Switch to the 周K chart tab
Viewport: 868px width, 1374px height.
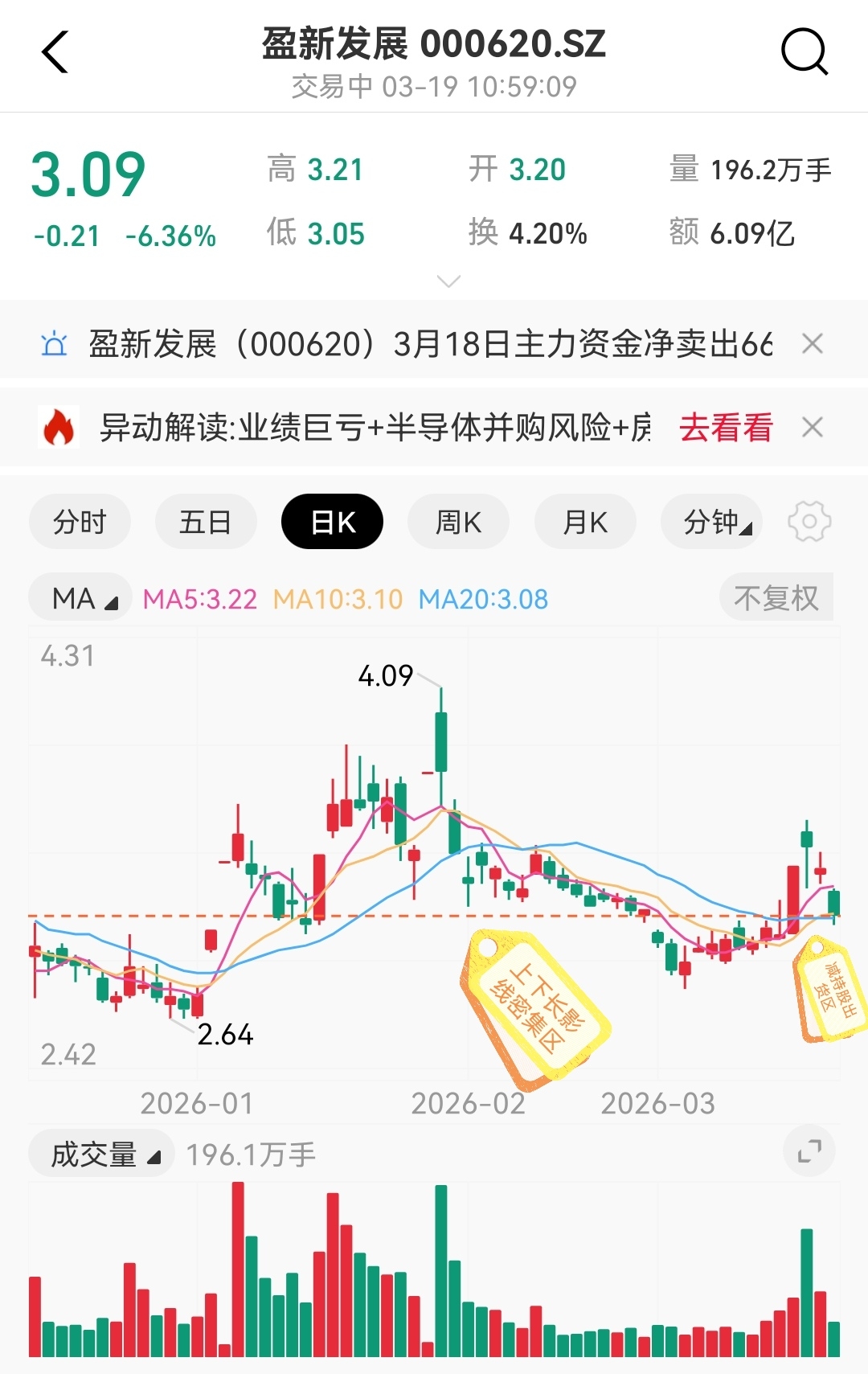tap(458, 522)
